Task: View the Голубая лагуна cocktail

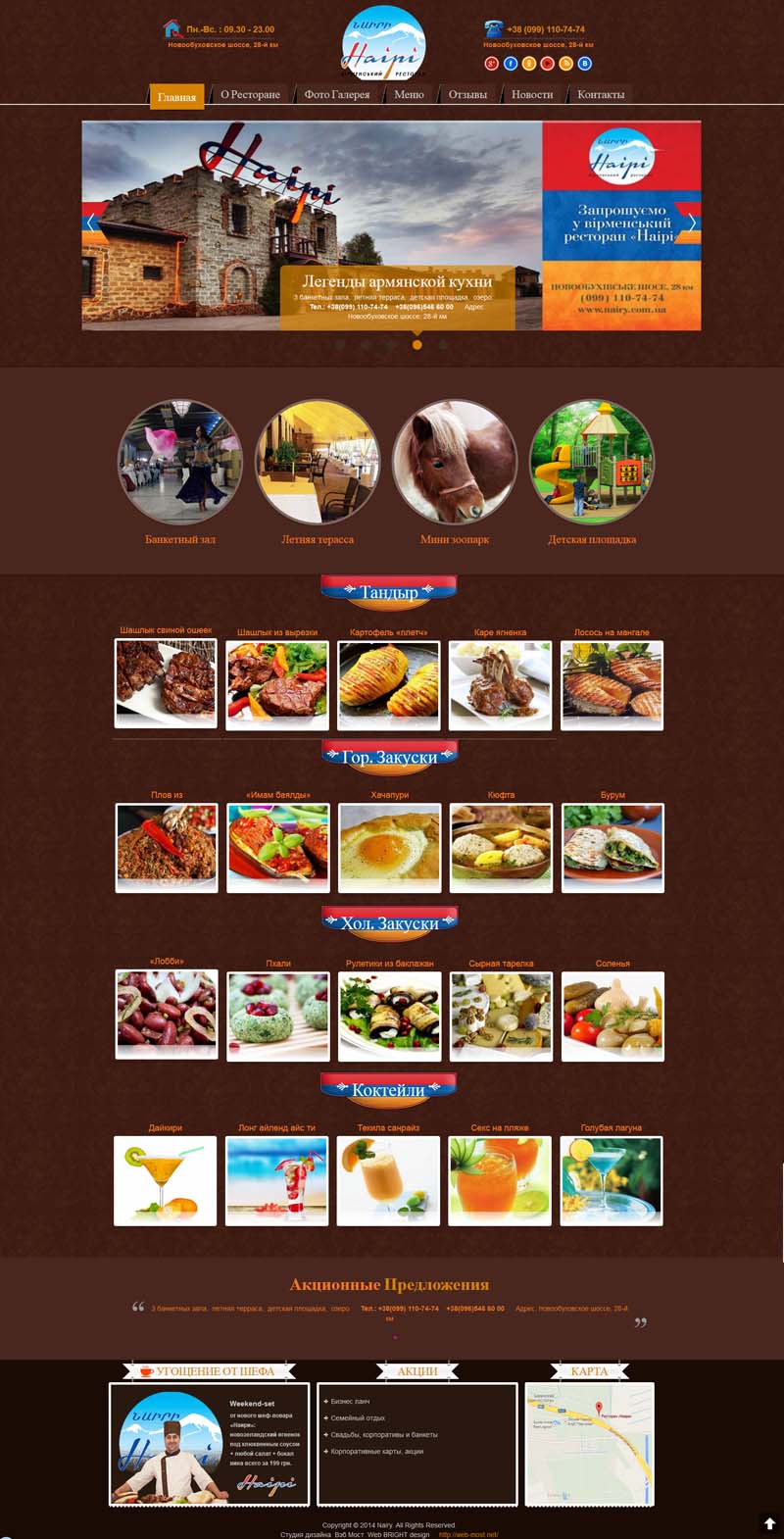Action: coord(612,1180)
